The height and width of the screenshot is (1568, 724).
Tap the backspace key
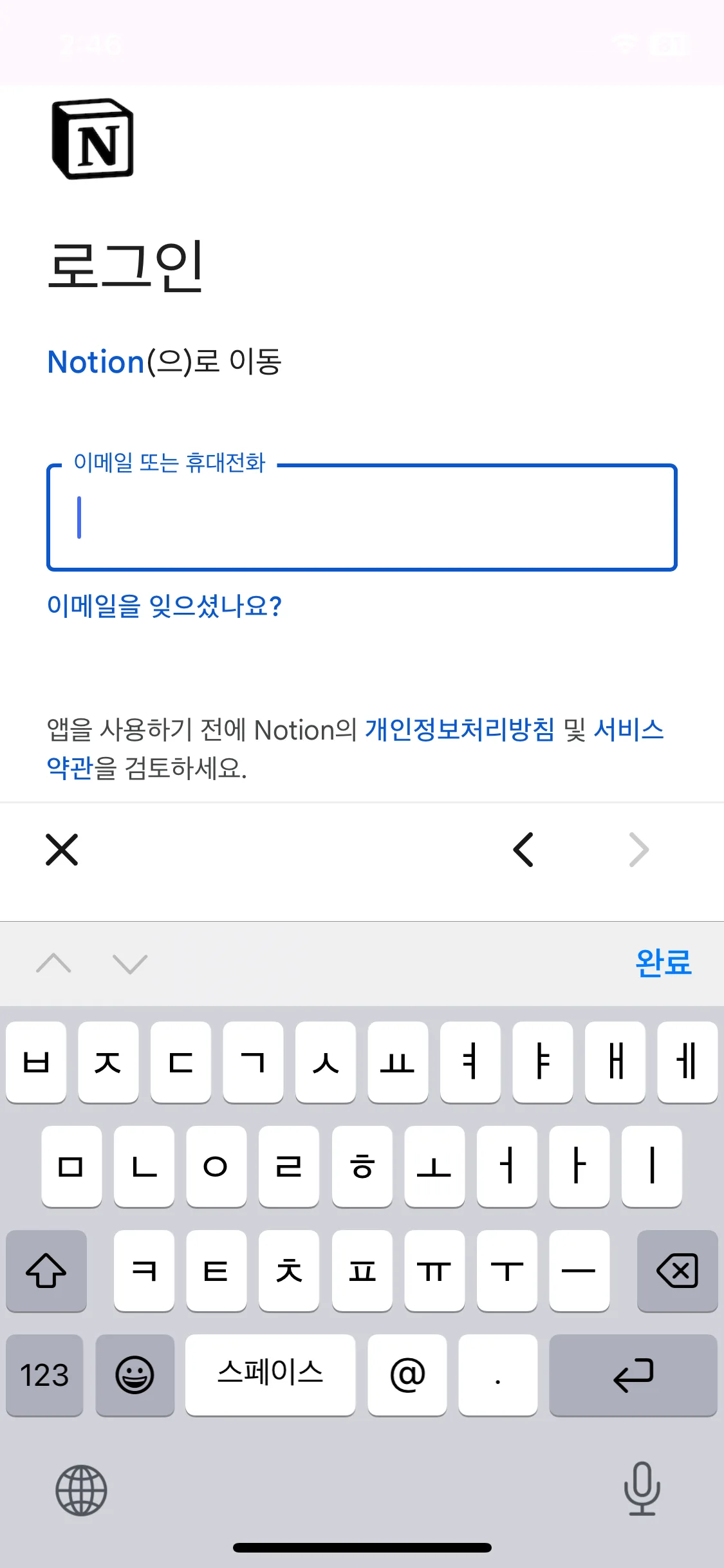[x=677, y=1271]
